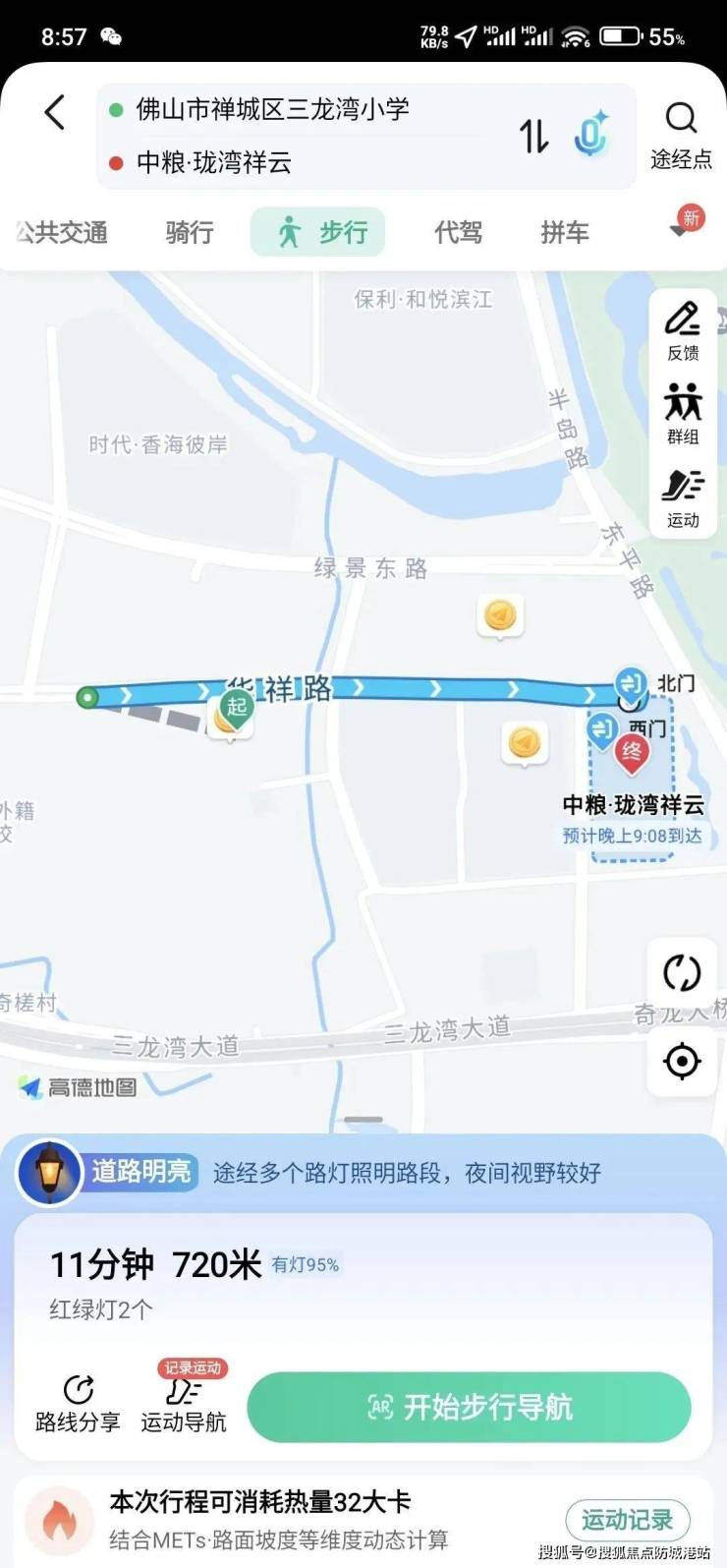
Task: Select the 步行 walking tab
Action: (x=318, y=233)
